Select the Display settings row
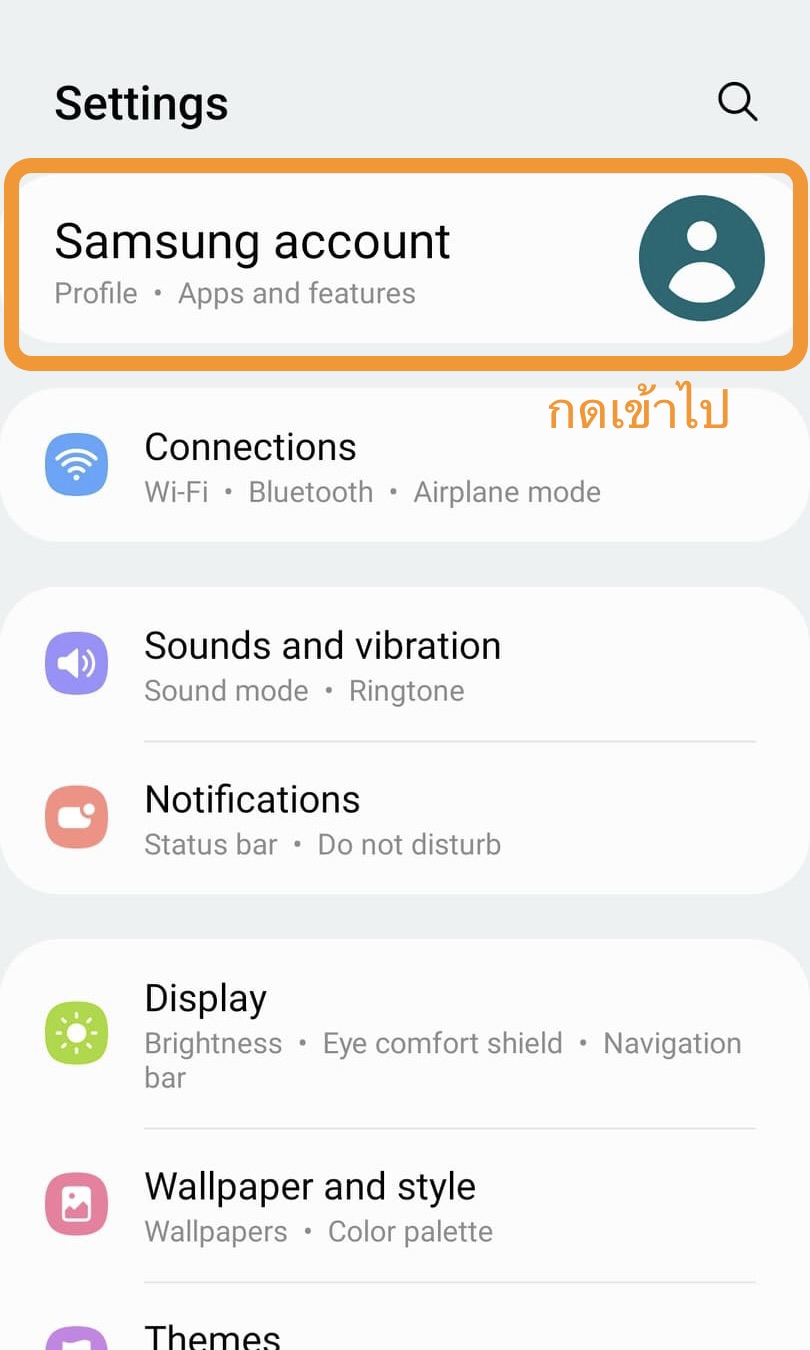810x1350 pixels. pos(405,1033)
